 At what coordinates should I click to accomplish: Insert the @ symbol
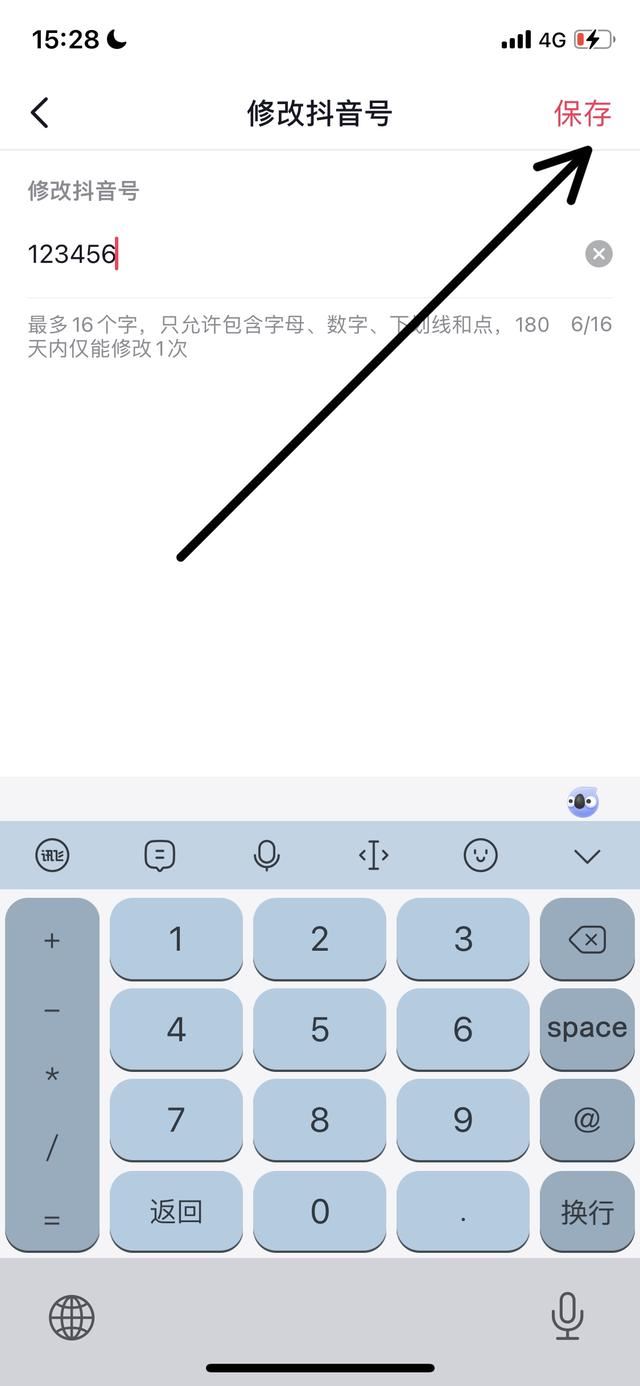586,1119
